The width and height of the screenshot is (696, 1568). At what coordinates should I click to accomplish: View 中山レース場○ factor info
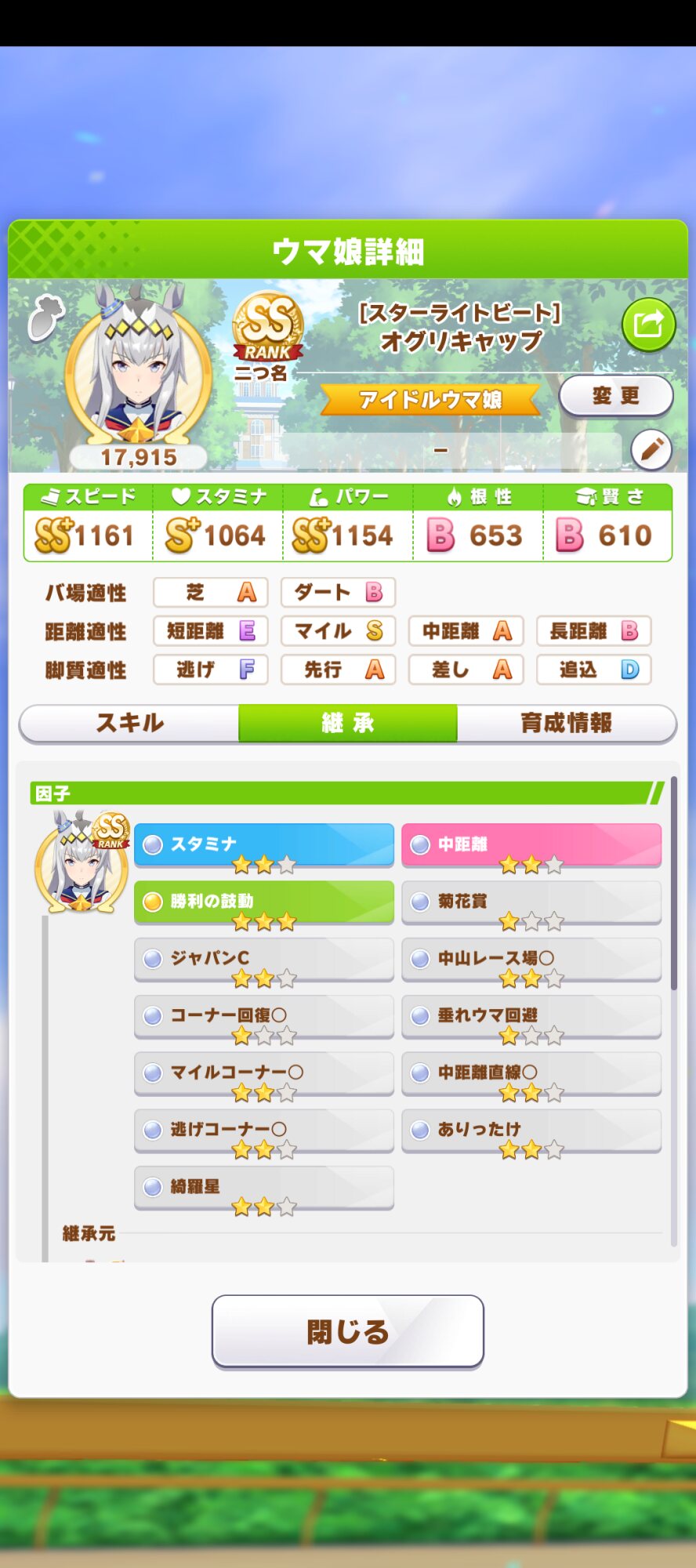point(531,959)
